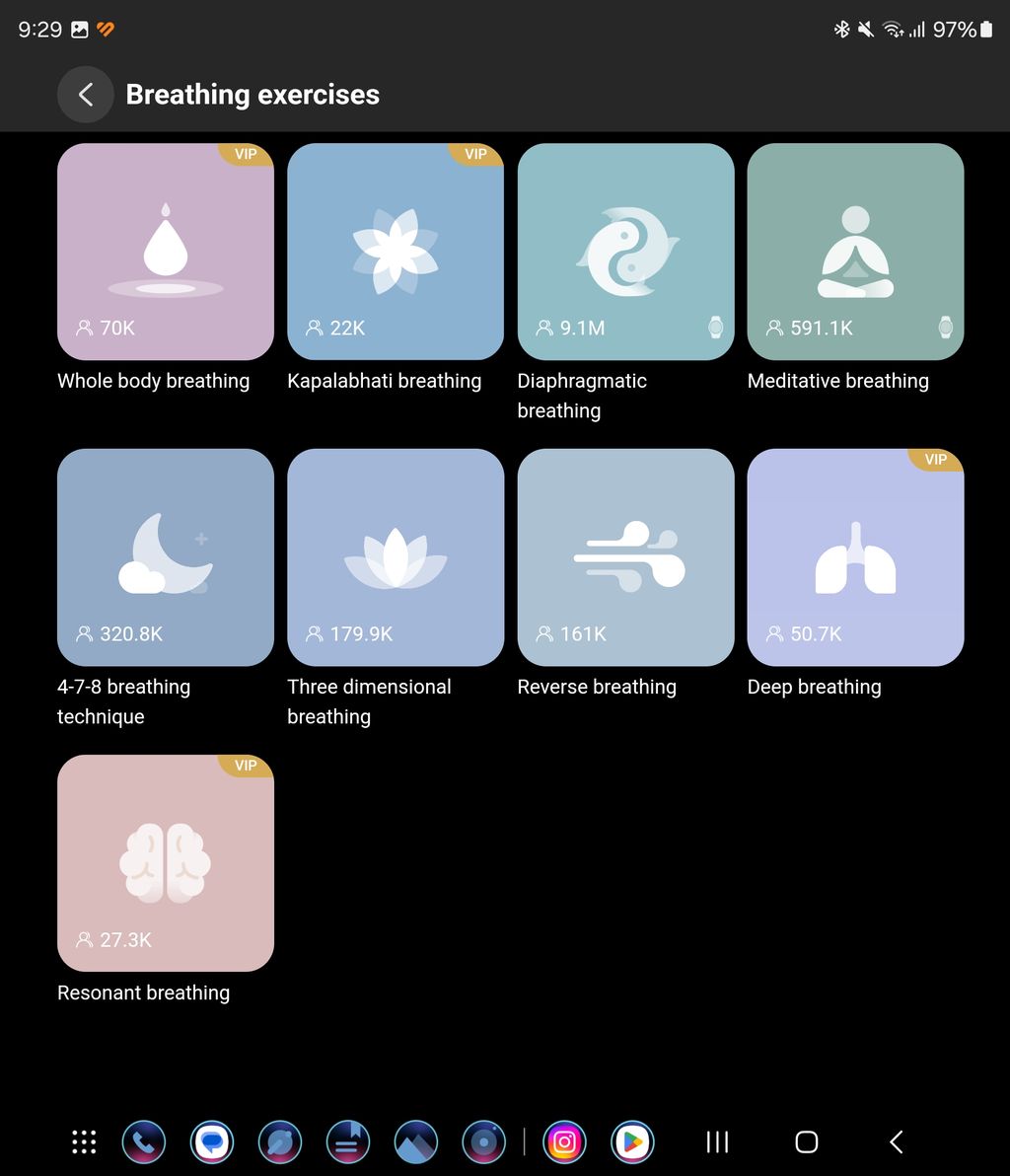Open Whole body breathing exercise

pyautogui.click(x=166, y=252)
